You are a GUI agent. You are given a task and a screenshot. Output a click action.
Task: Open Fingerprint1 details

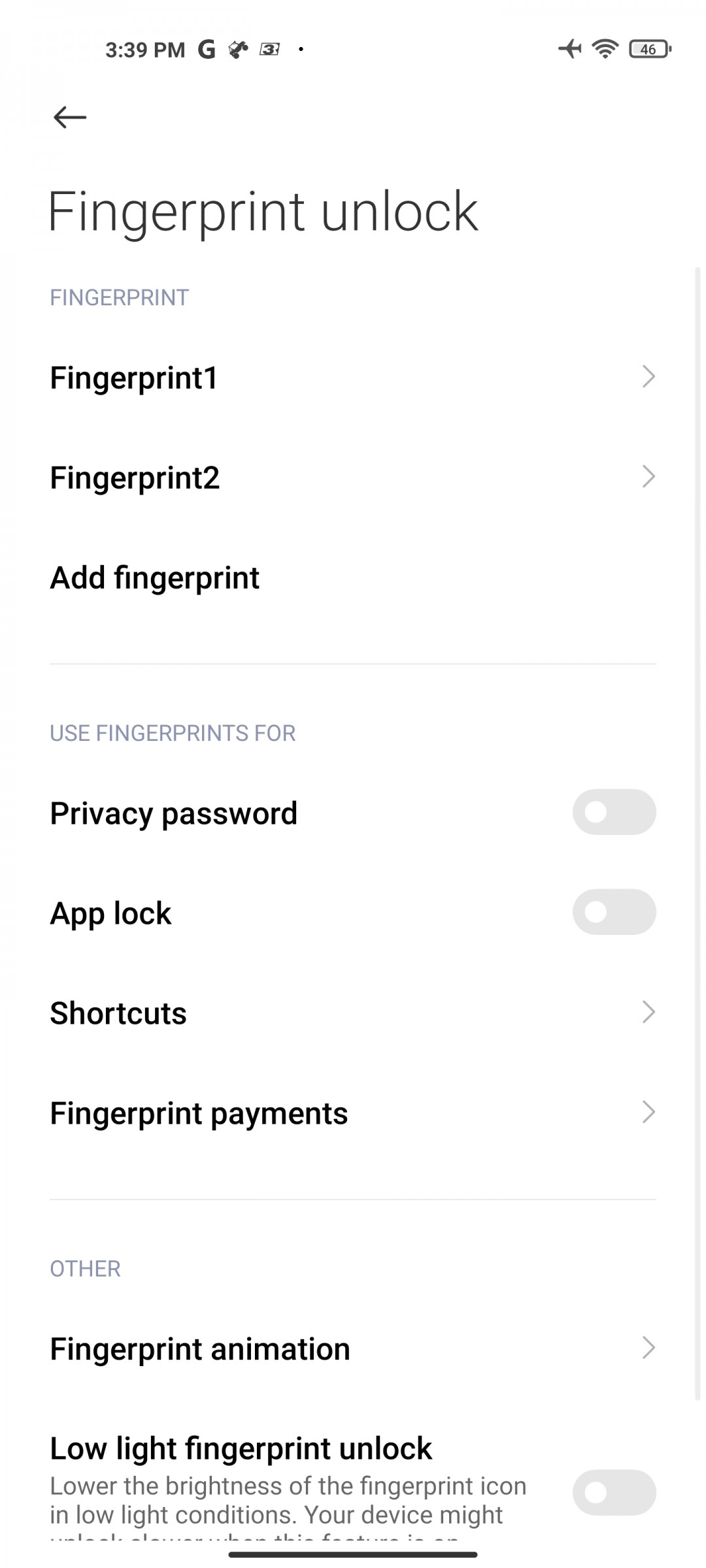click(x=353, y=378)
